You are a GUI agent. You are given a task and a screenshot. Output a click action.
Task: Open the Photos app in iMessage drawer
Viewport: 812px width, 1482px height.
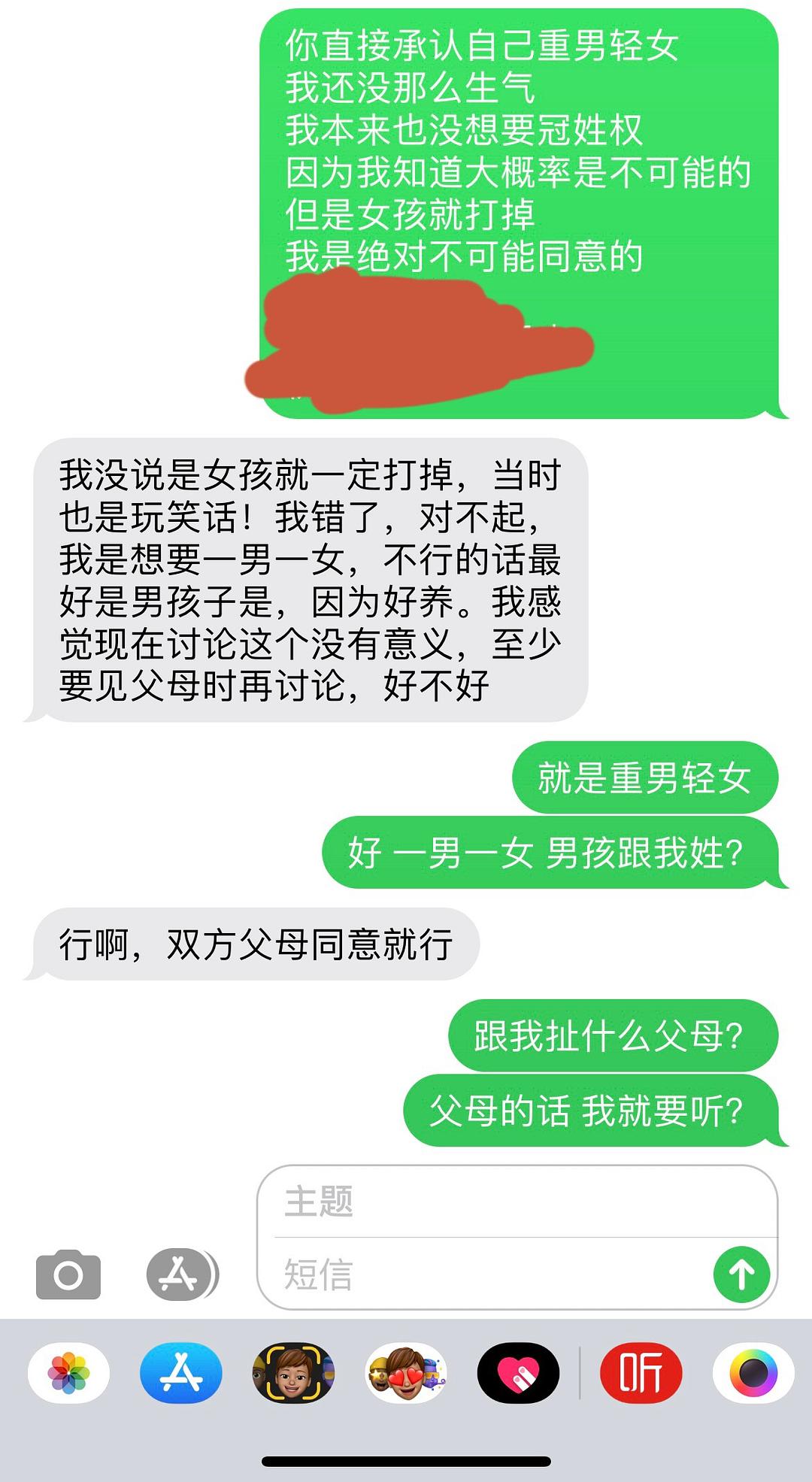coord(68,1373)
